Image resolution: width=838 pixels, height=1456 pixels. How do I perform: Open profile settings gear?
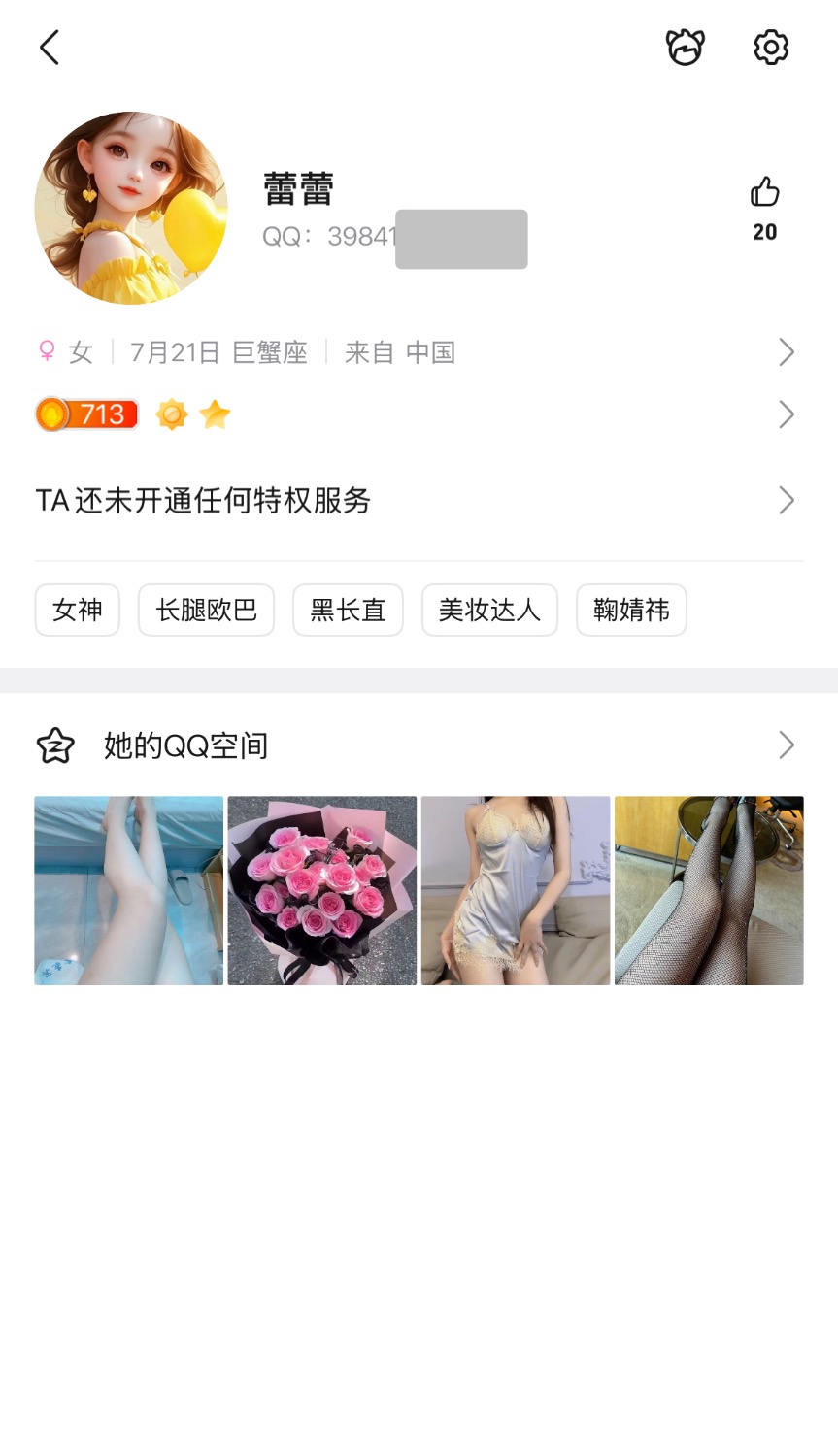(771, 47)
